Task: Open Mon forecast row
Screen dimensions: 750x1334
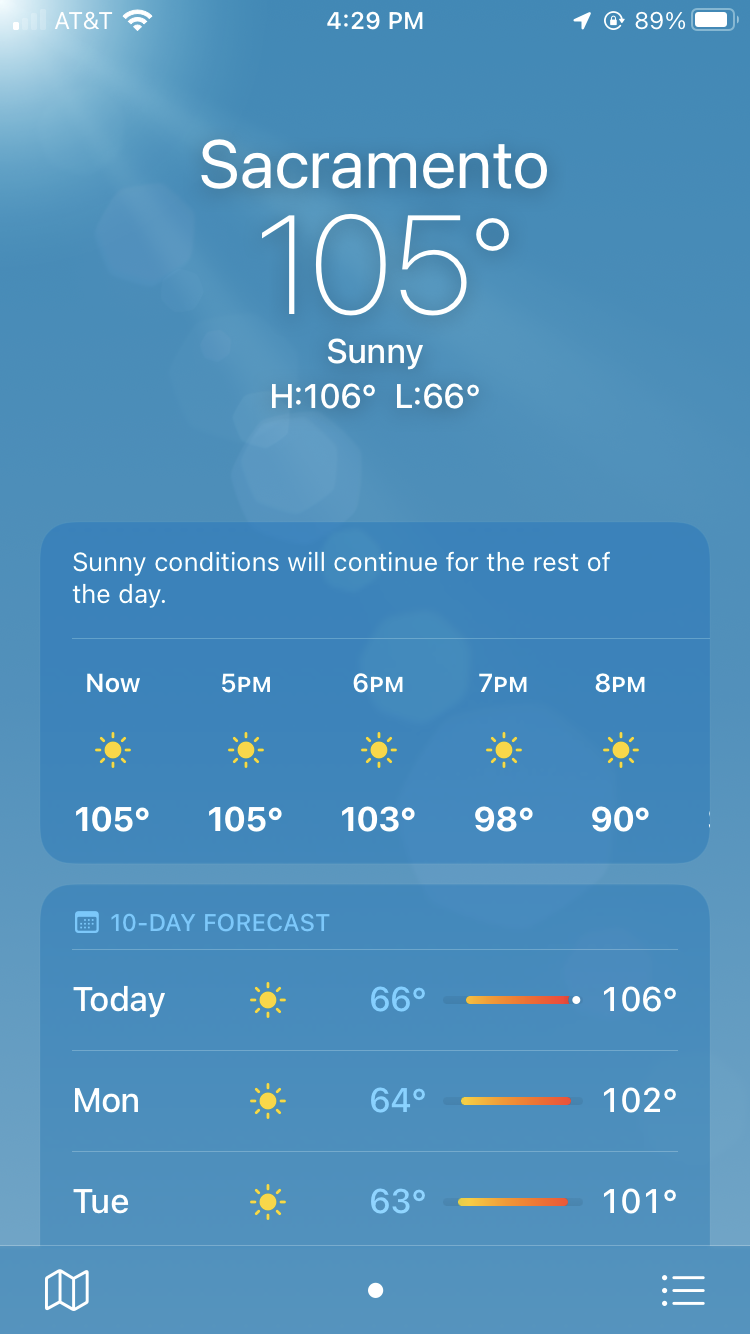Action: 375,1100
